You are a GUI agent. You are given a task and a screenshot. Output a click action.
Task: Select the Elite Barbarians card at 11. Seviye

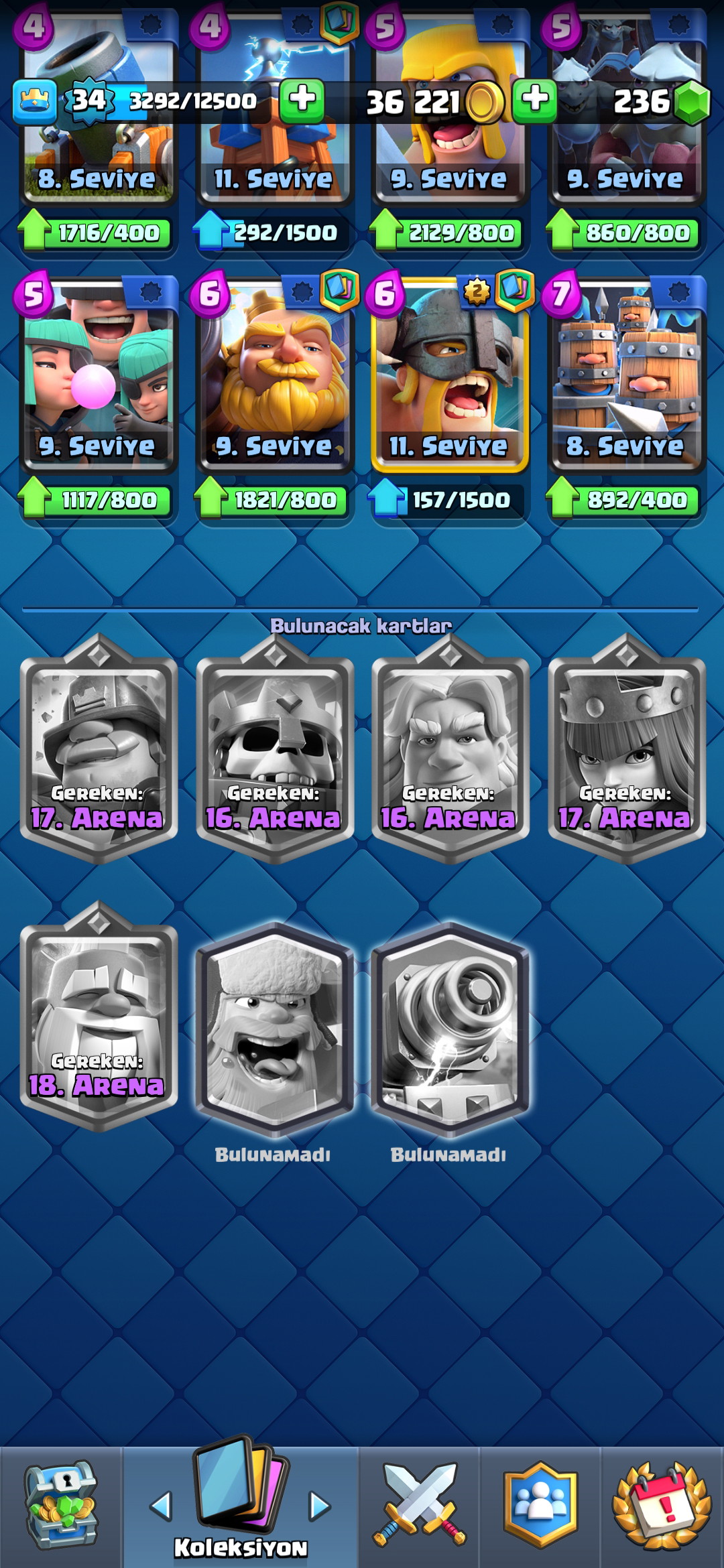click(450, 375)
